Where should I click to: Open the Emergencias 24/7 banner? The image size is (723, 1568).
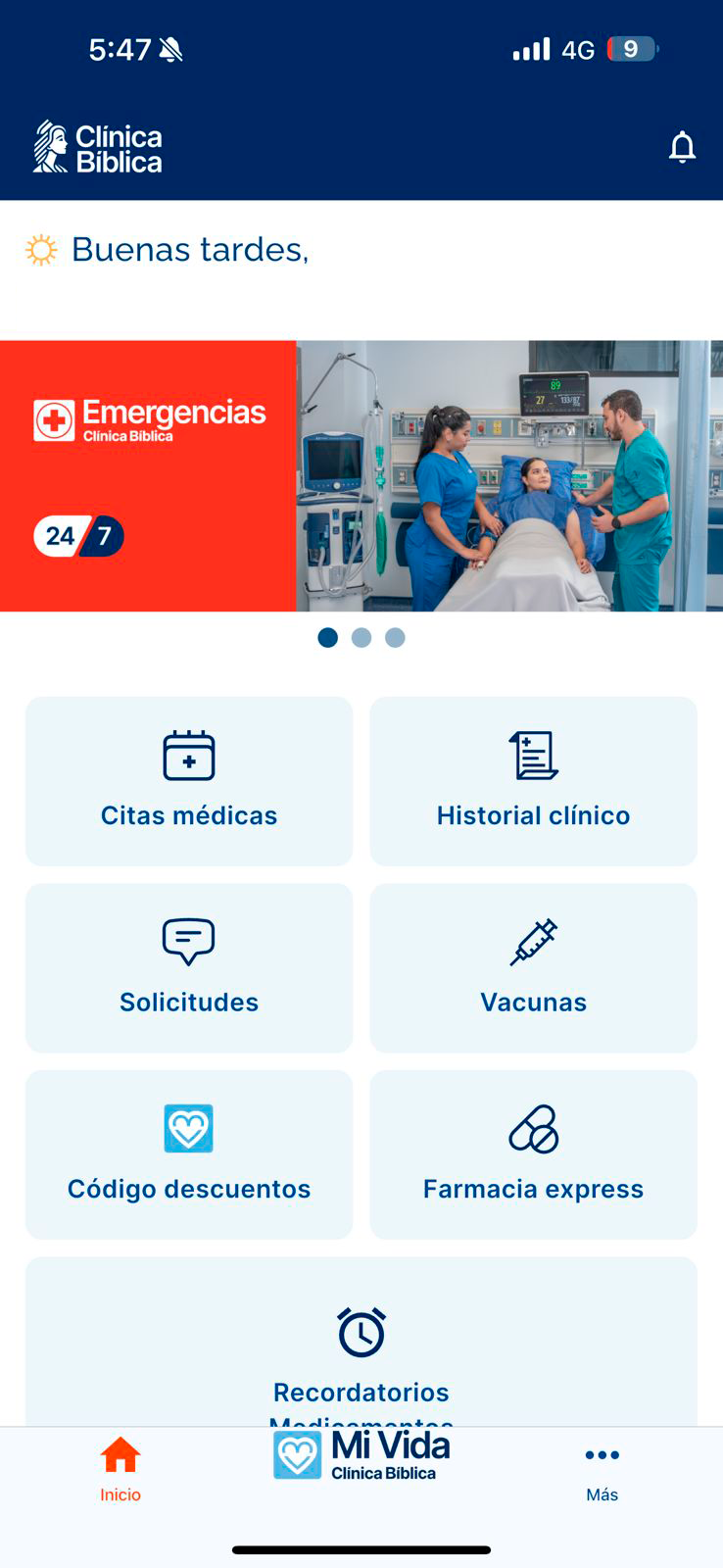(x=361, y=476)
